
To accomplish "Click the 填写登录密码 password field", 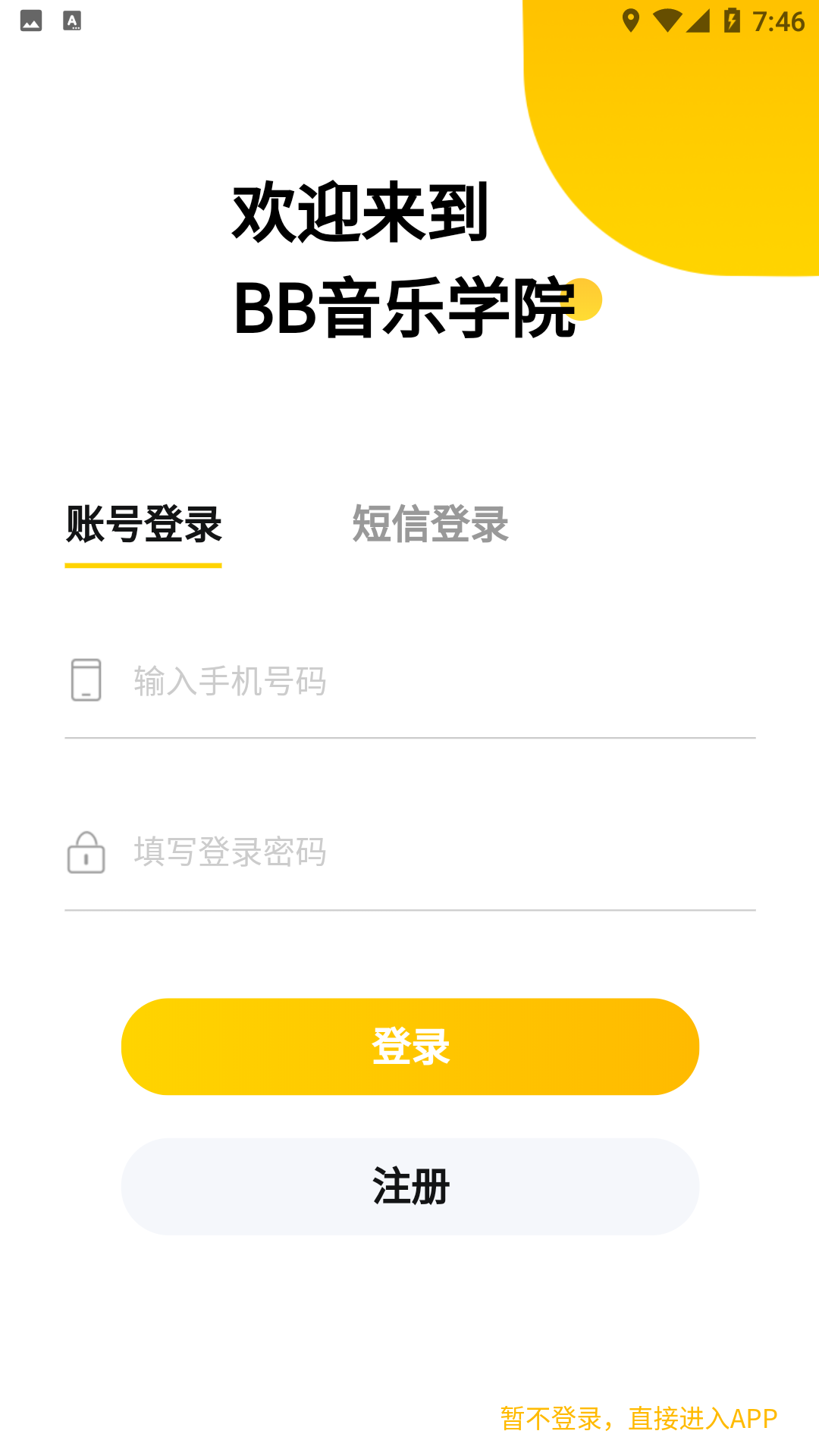I will pos(303,853).
